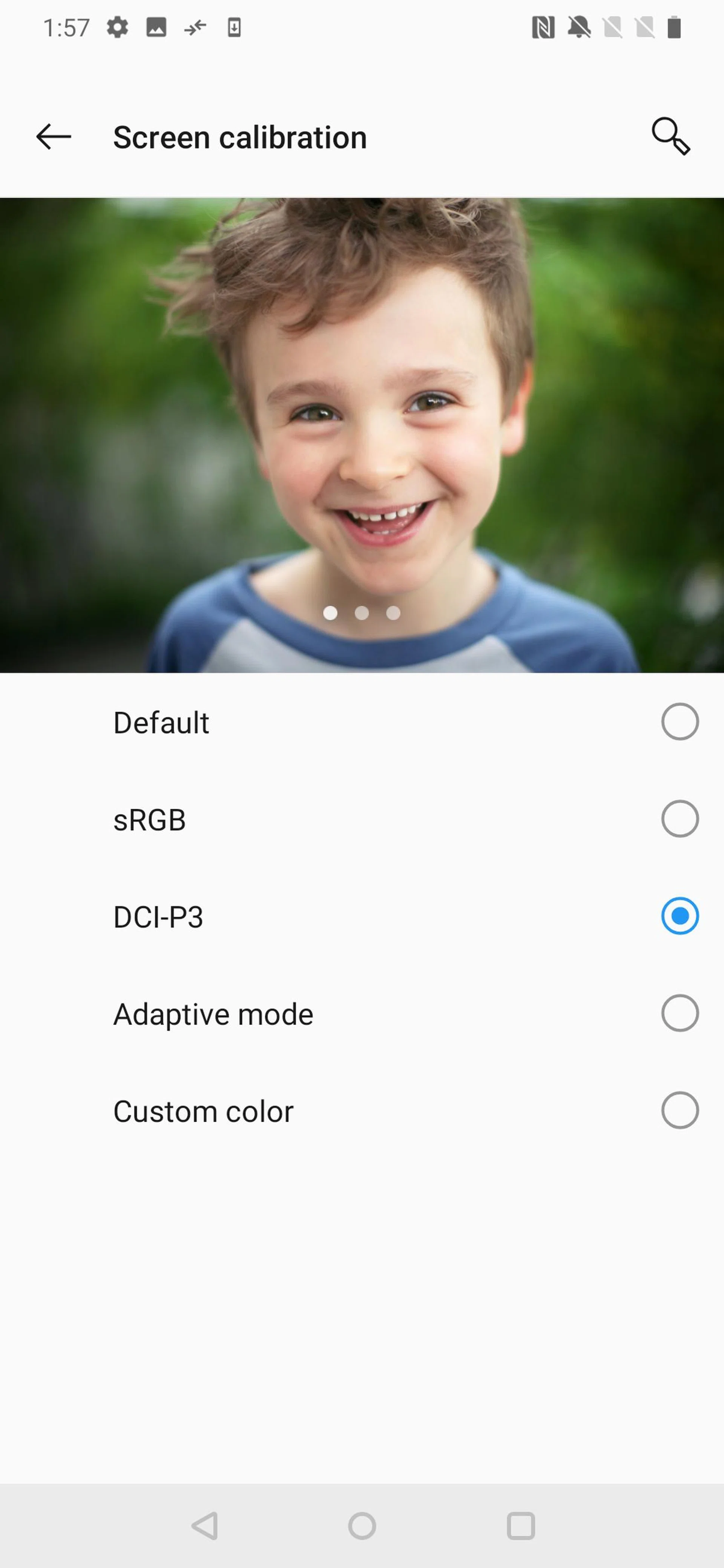Open recent apps from navigation bar

(521, 1526)
